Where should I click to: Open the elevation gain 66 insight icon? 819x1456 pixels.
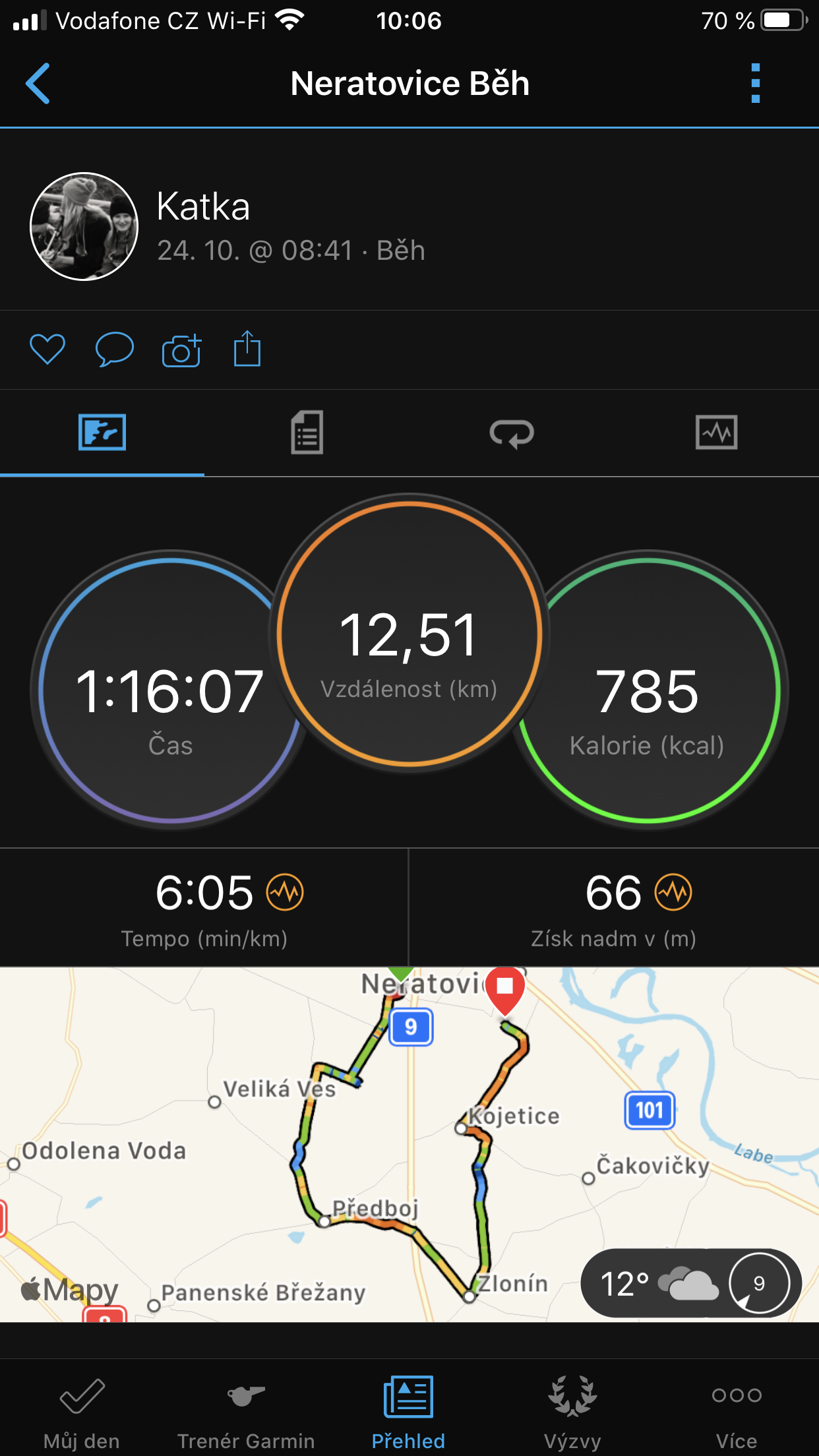point(673,892)
